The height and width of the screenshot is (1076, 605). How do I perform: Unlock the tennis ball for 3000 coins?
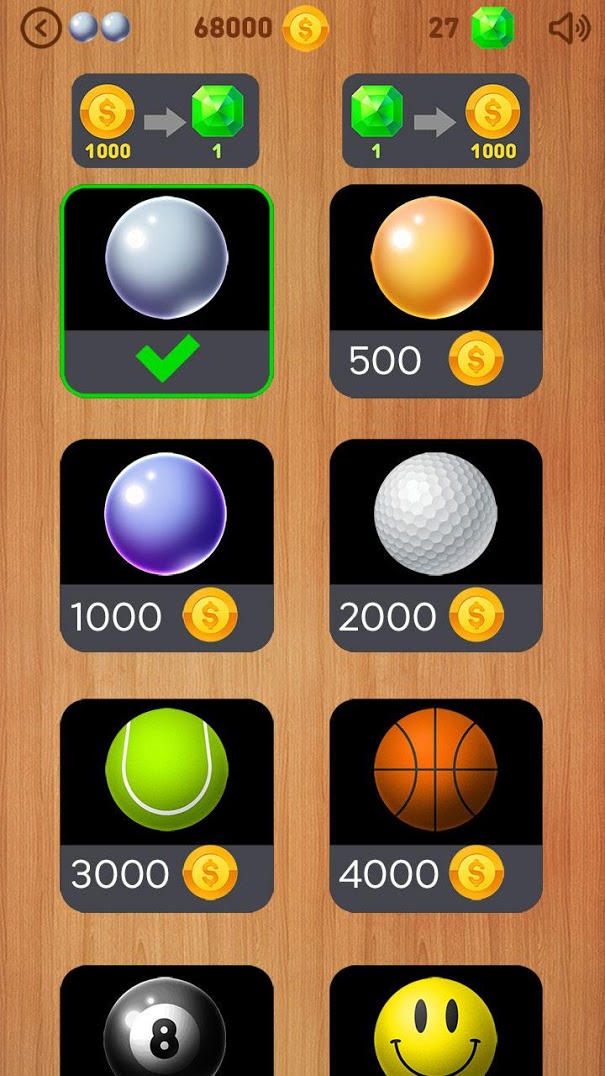[x=166, y=805]
